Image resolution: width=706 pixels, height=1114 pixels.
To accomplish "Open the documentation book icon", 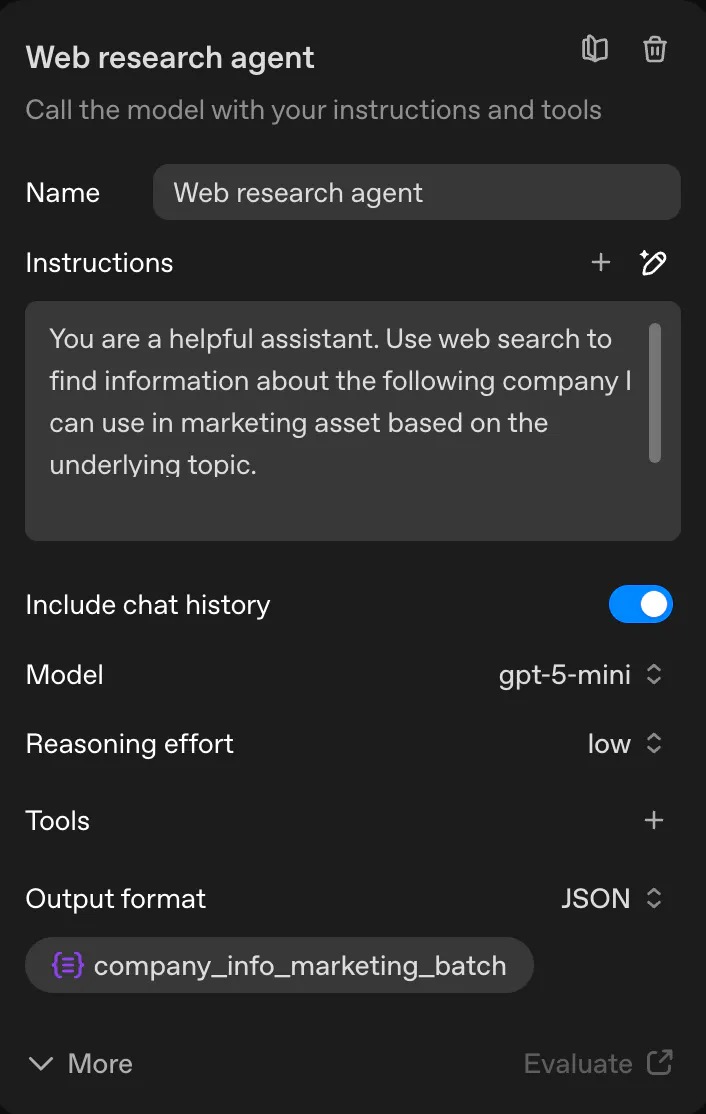I will click(595, 49).
